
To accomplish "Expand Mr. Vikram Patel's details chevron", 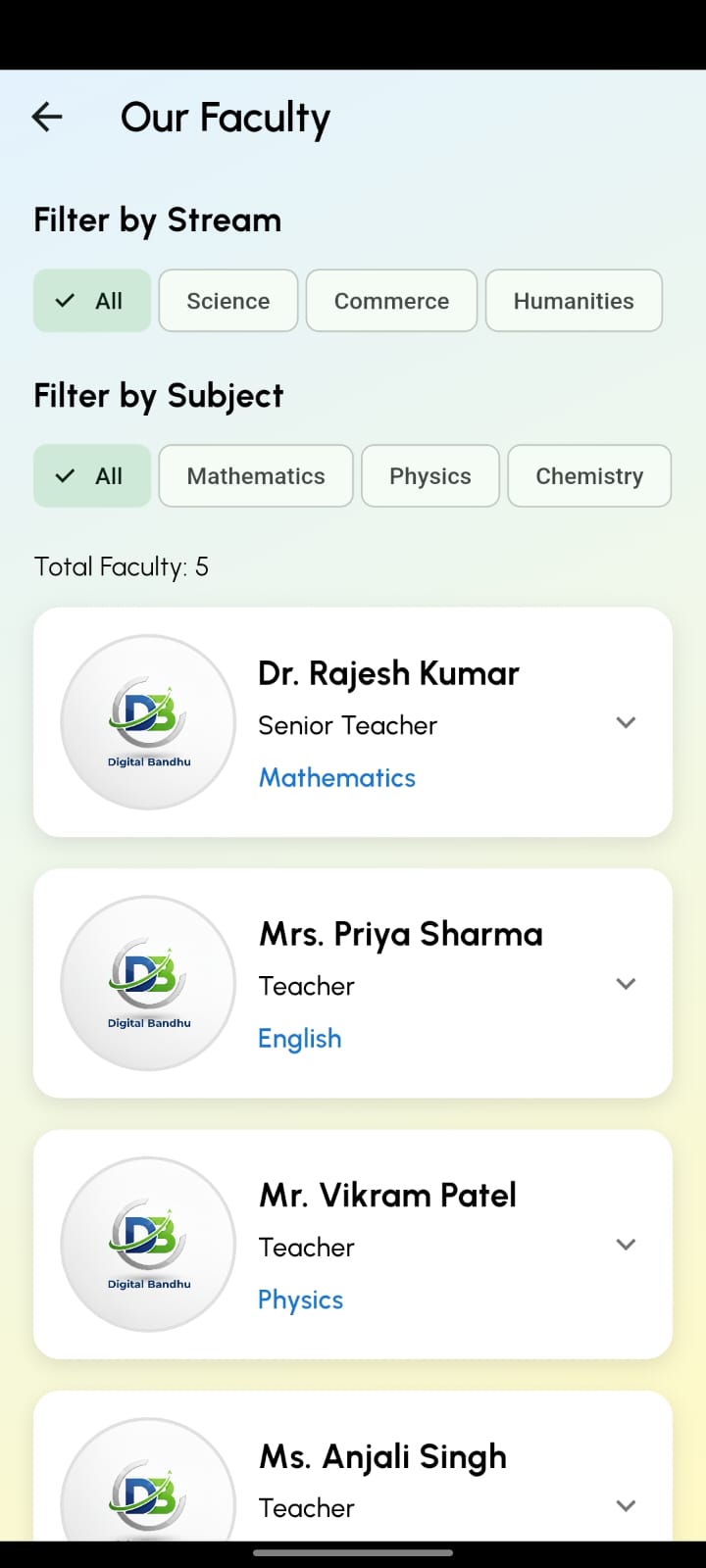I will point(626,1245).
